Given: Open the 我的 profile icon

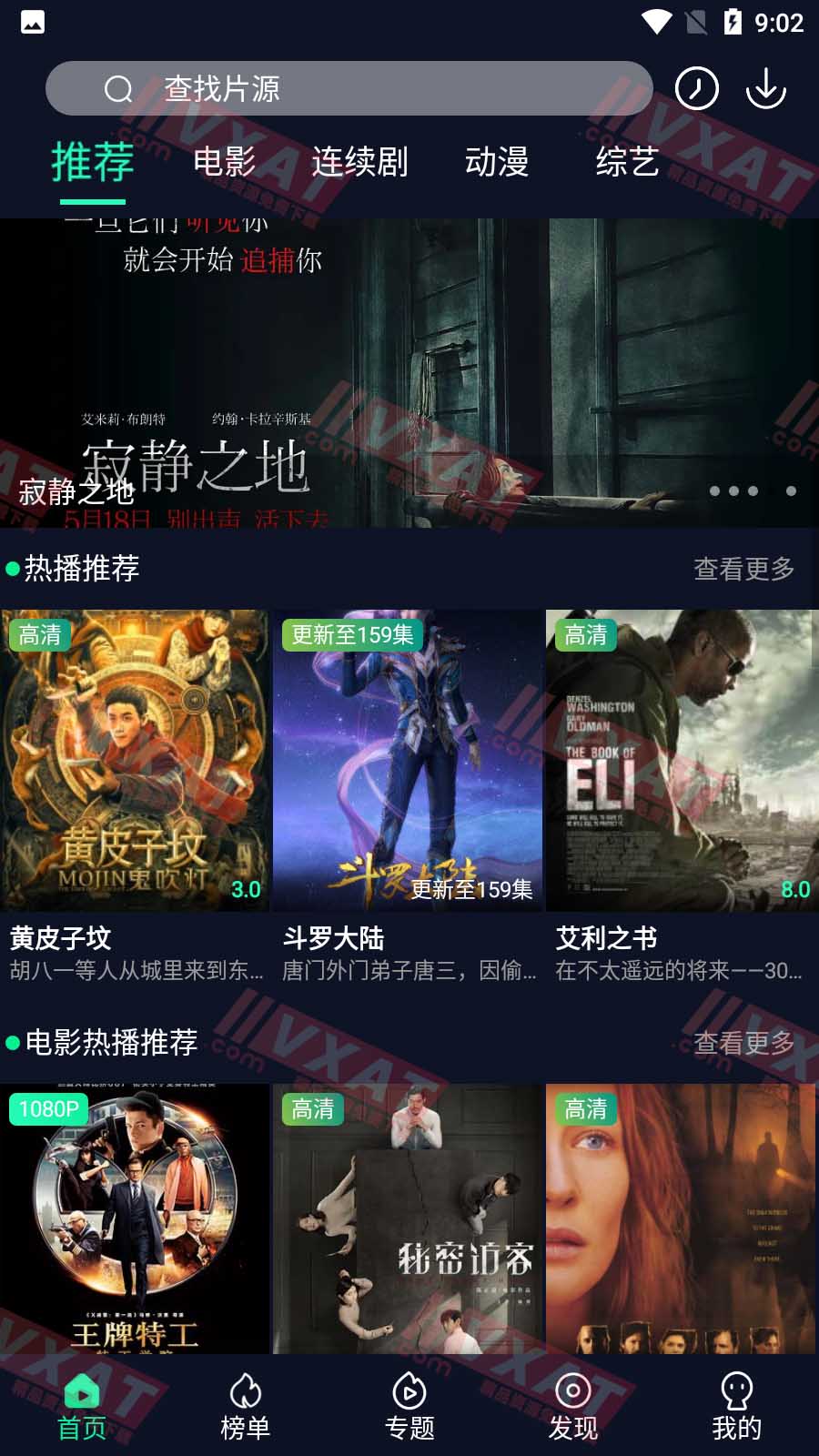Looking at the screenshot, I should tap(737, 1391).
